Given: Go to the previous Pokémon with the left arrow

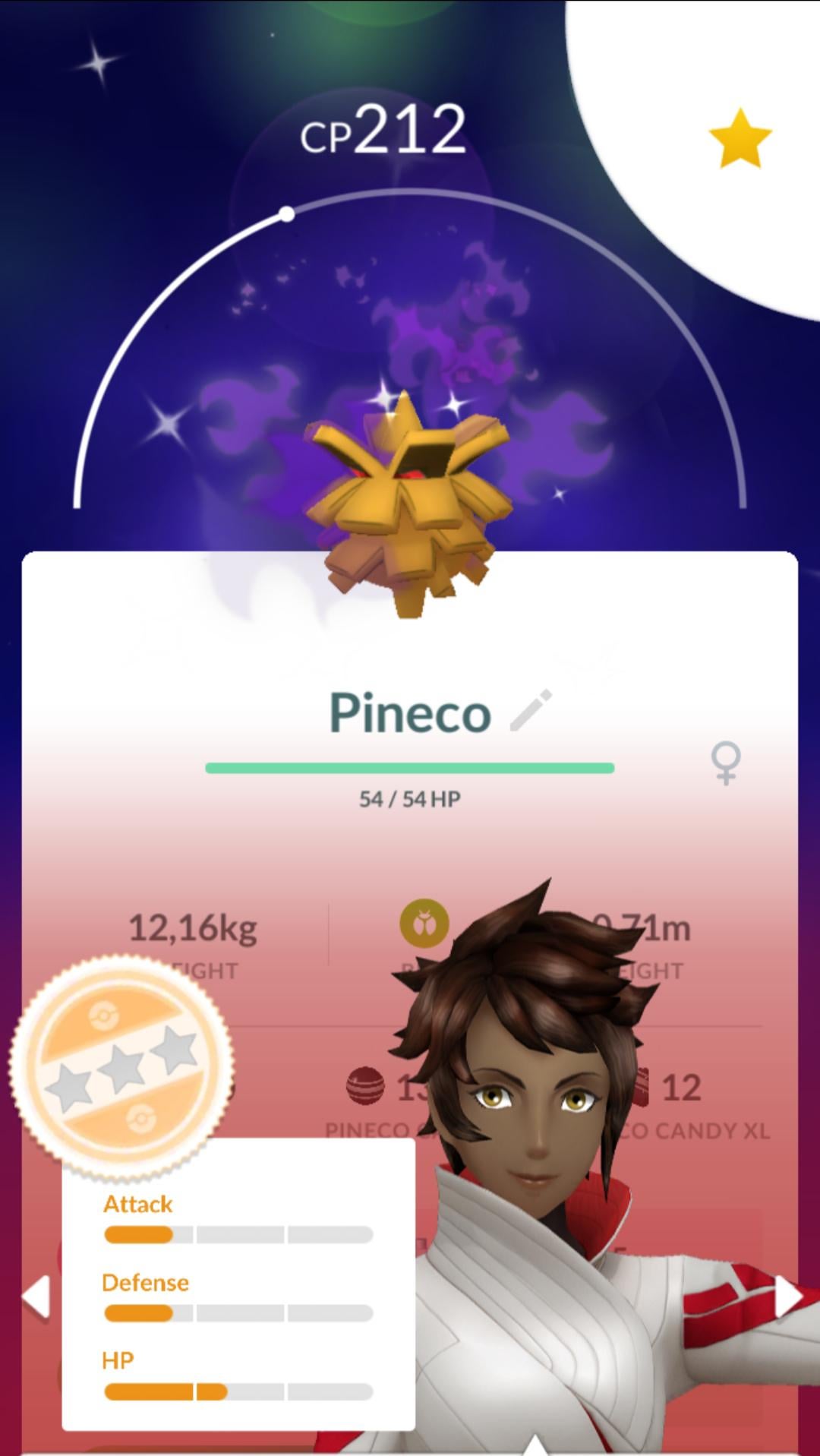Looking at the screenshot, I should point(36,1296).
